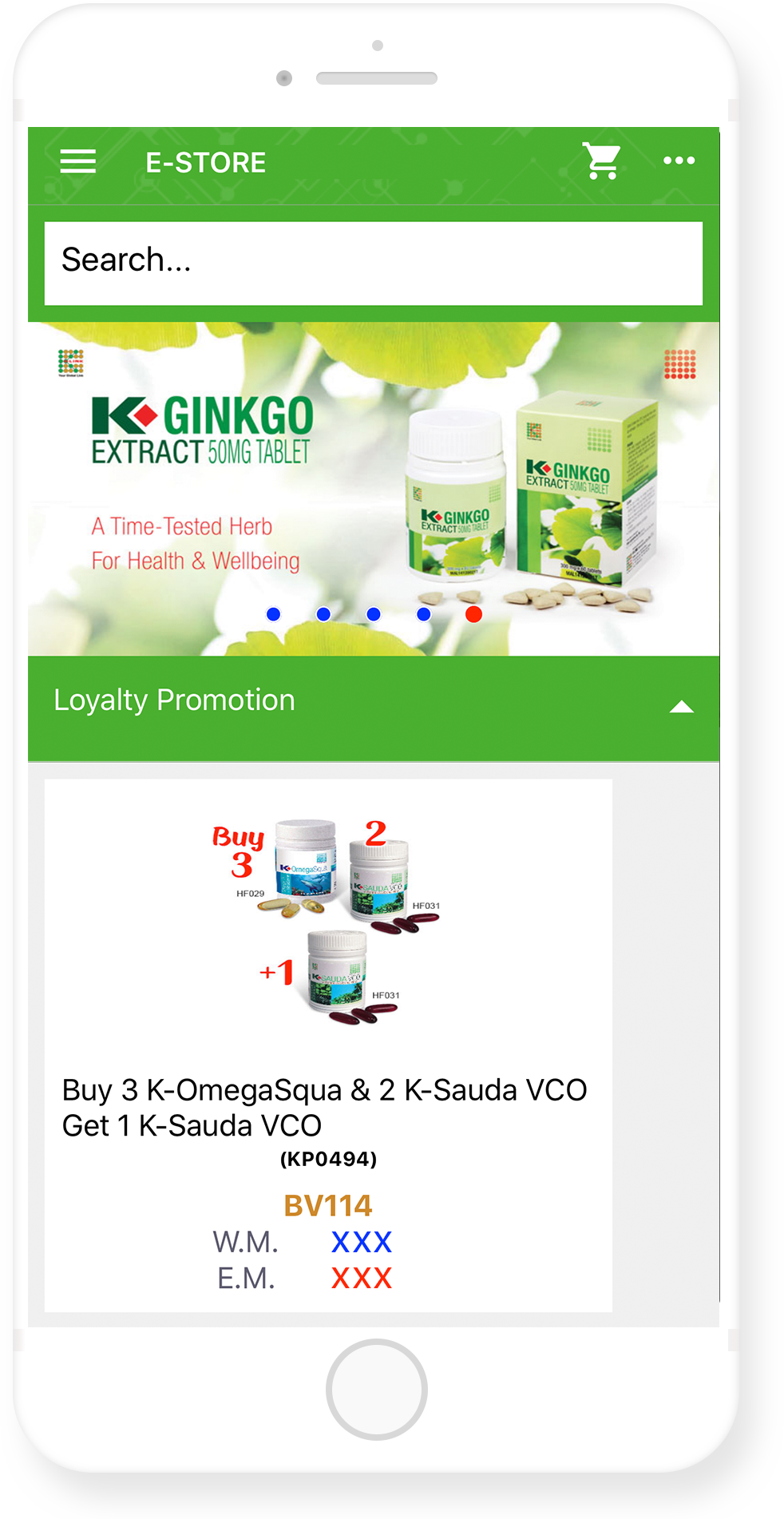Tap the Search field
The width and height of the screenshot is (784, 1519).
(x=373, y=263)
